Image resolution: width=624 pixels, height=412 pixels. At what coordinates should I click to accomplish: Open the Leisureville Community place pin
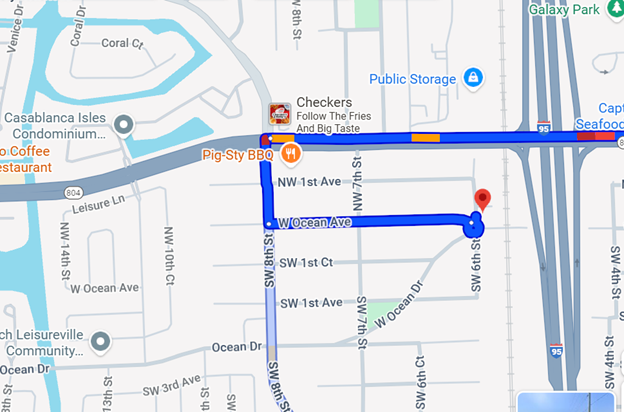[x=100, y=344]
